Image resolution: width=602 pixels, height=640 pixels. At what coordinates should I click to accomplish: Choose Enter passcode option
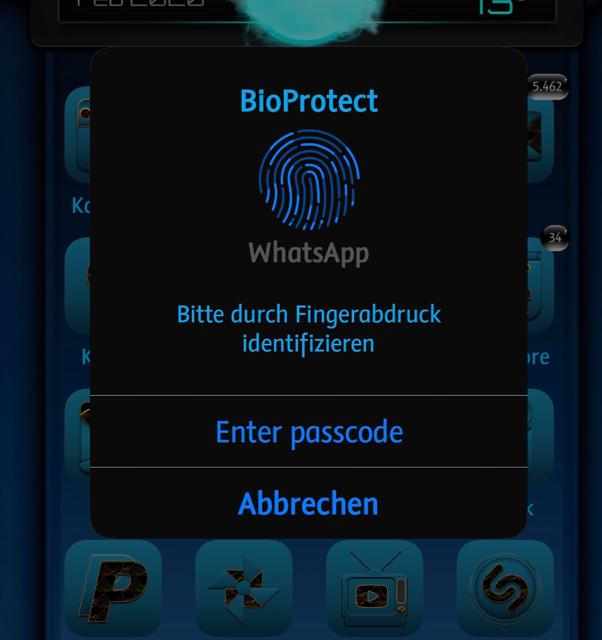309,432
